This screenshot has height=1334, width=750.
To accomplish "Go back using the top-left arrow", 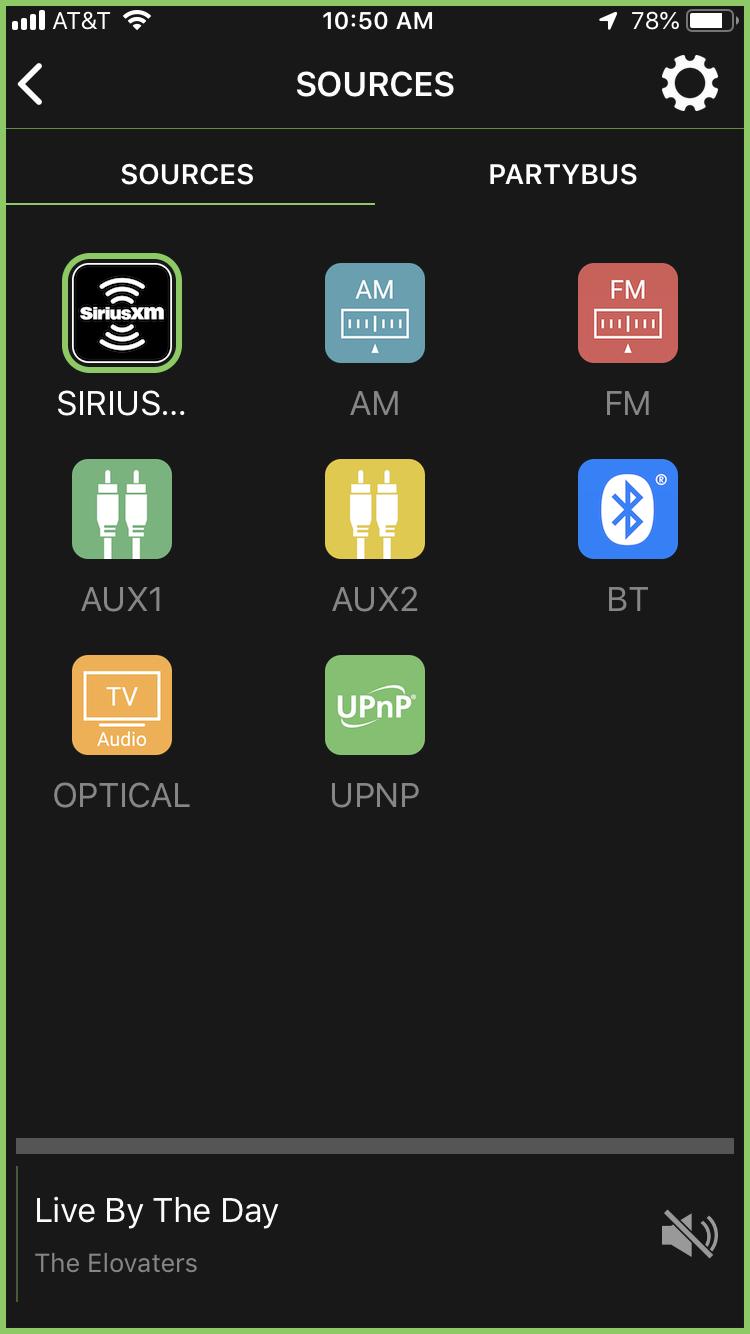I will [32, 84].
